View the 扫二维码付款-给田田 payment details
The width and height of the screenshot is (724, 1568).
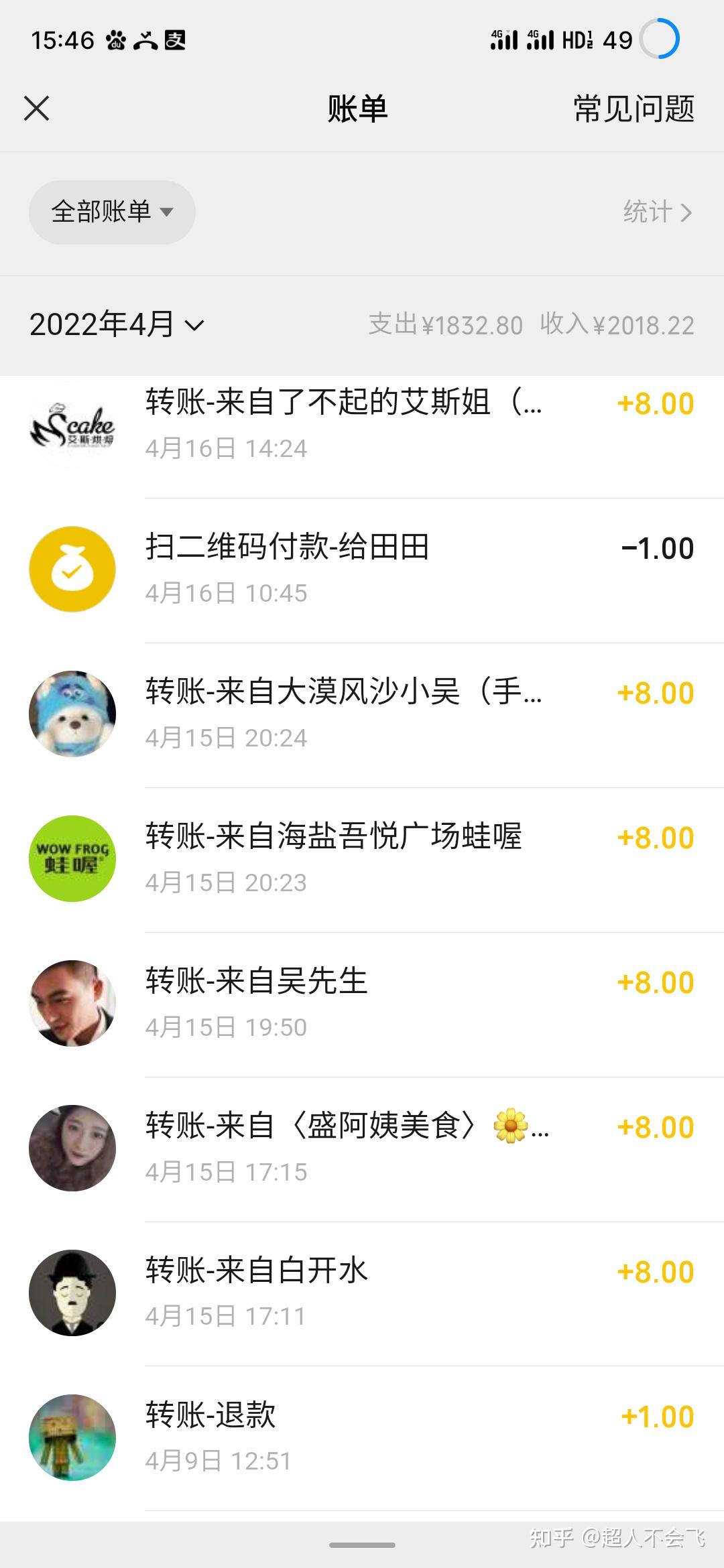[362, 570]
